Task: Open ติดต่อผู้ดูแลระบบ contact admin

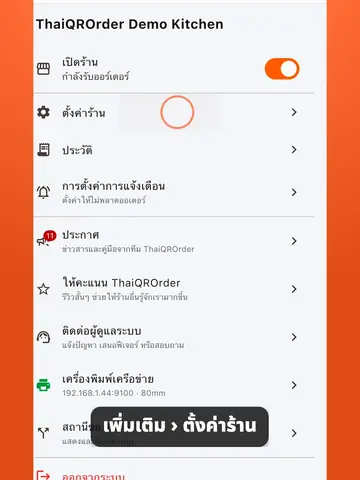Action: [x=174, y=337]
